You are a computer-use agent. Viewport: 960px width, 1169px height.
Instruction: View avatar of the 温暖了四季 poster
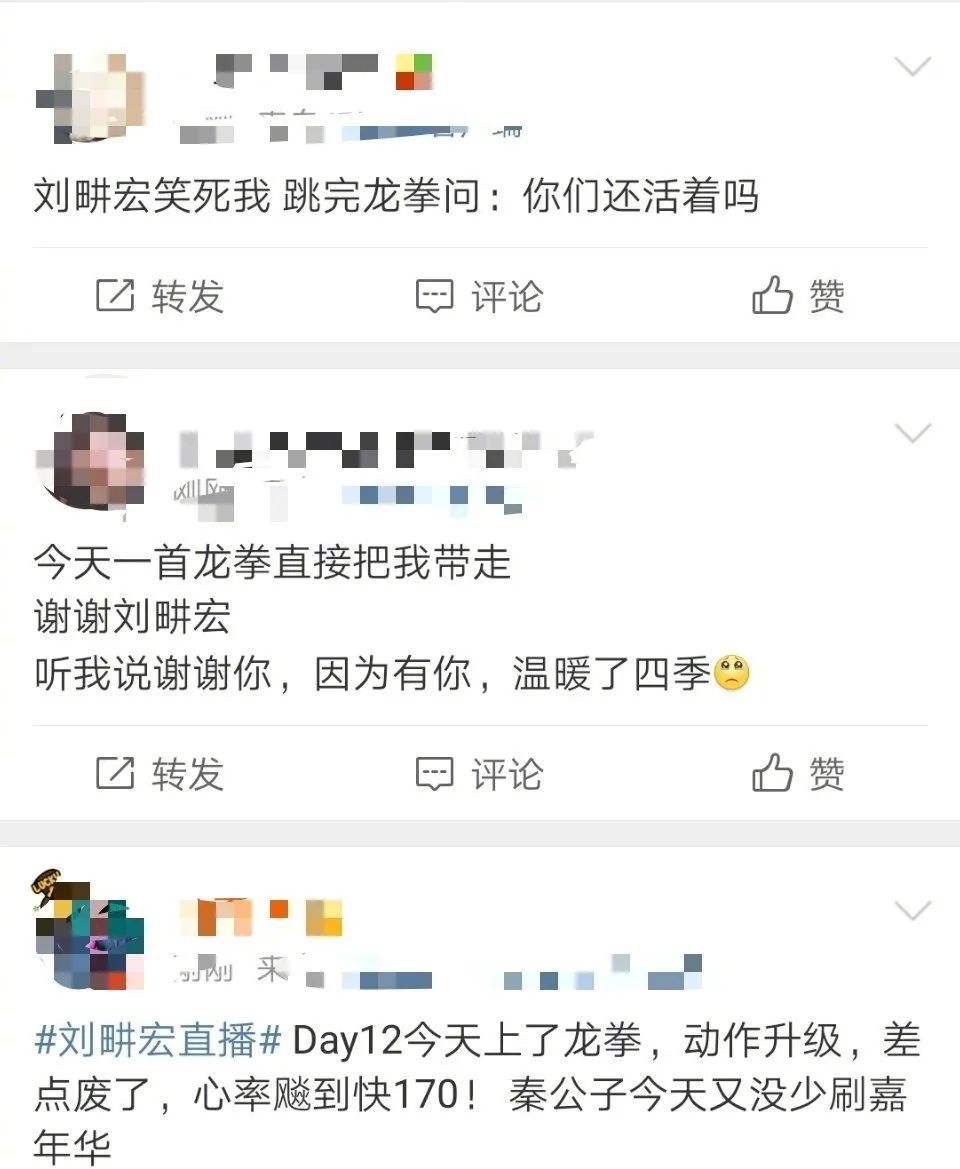[90, 460]
